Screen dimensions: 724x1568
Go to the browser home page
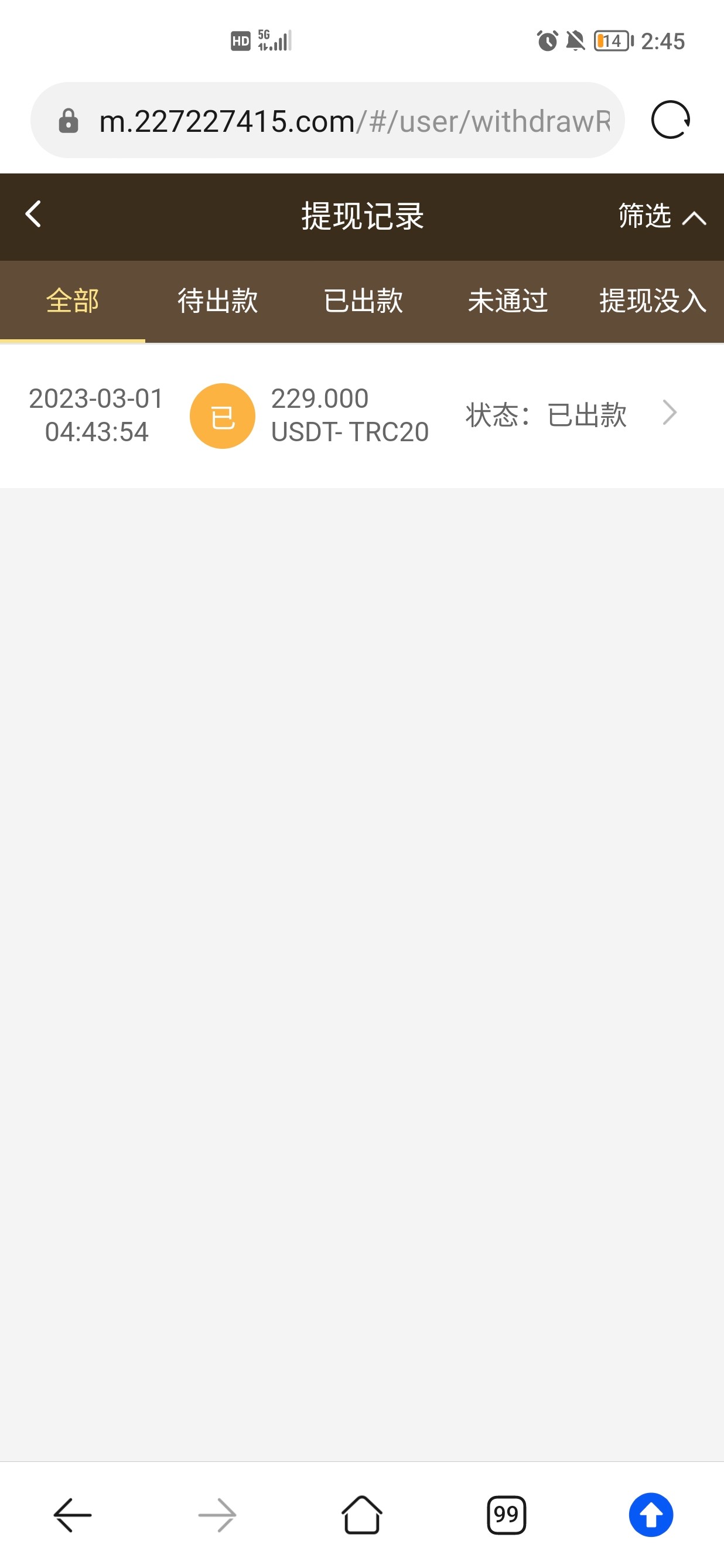pyautogui.click(x=361, y=1515)
